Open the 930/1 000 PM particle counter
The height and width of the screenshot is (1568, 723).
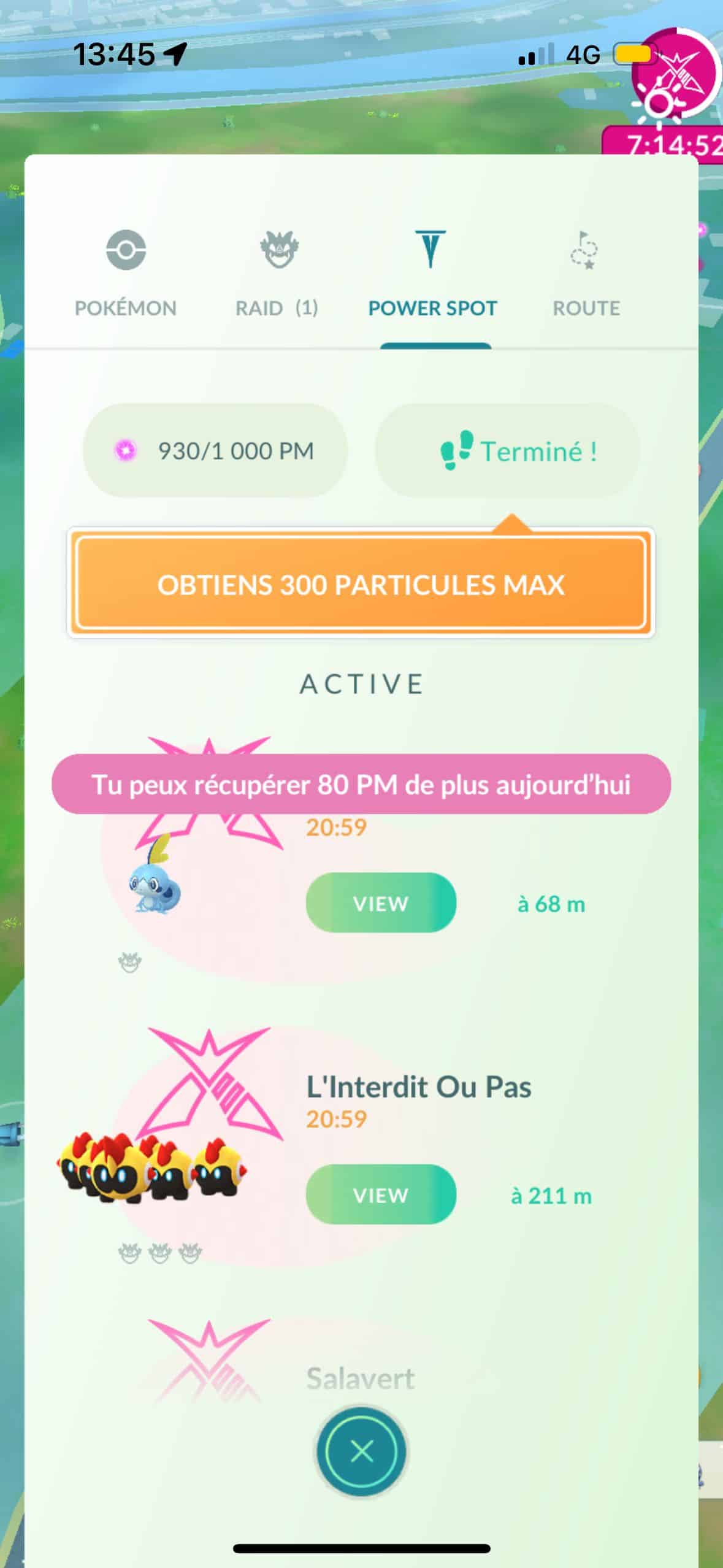coord(215,450)
